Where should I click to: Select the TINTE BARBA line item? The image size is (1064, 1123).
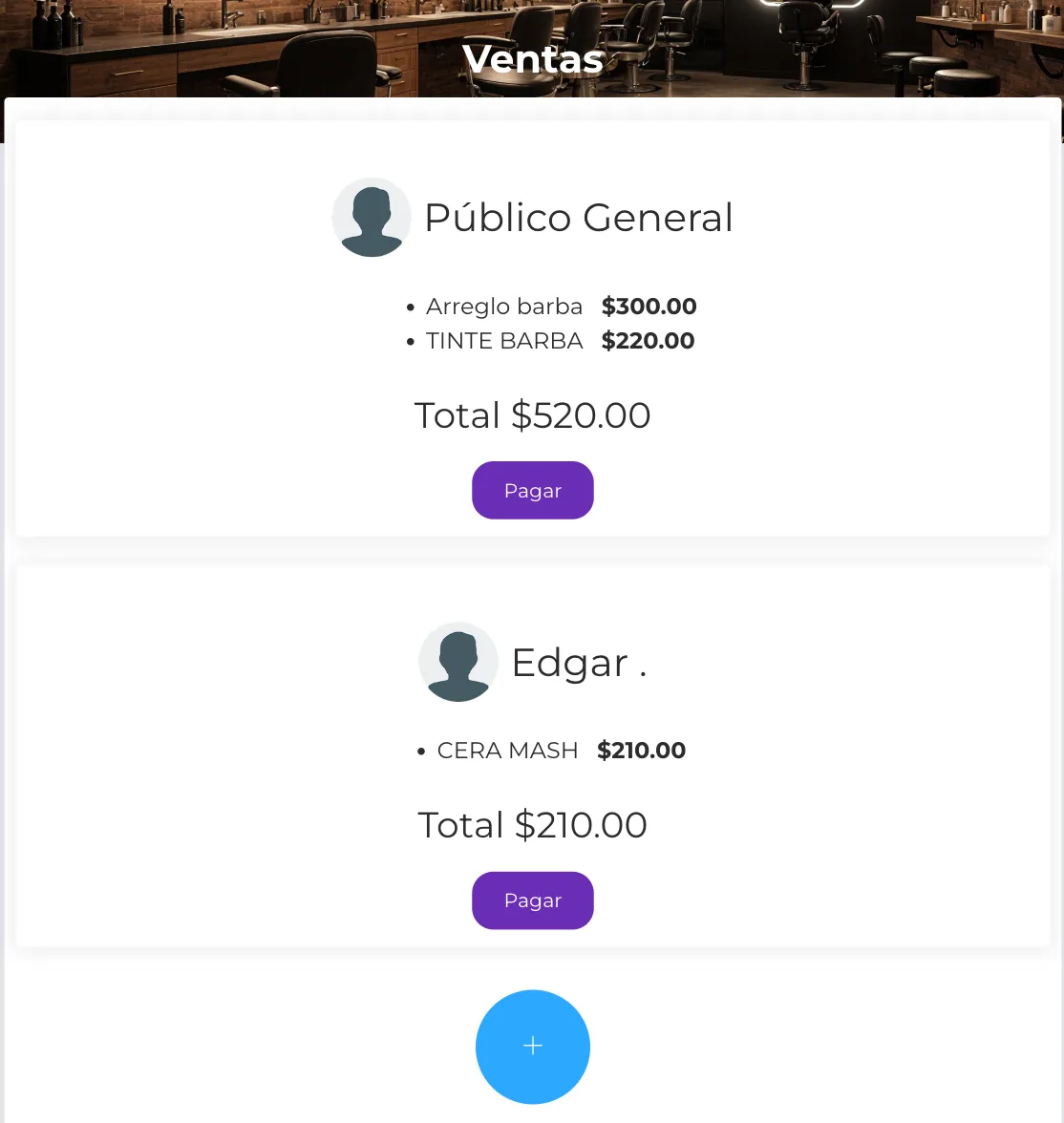[x=504, y=341]
